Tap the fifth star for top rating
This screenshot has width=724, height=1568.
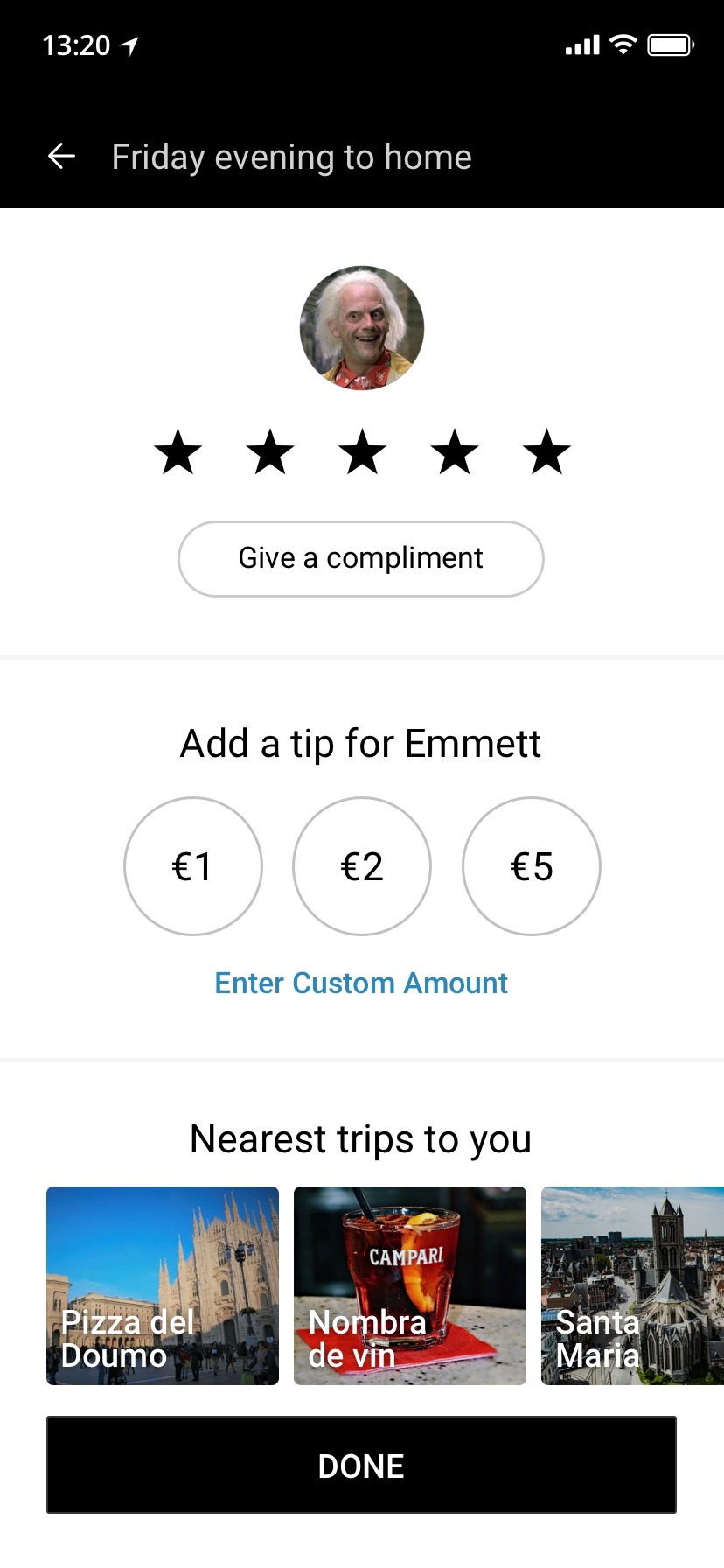click(x=546, y=452)
